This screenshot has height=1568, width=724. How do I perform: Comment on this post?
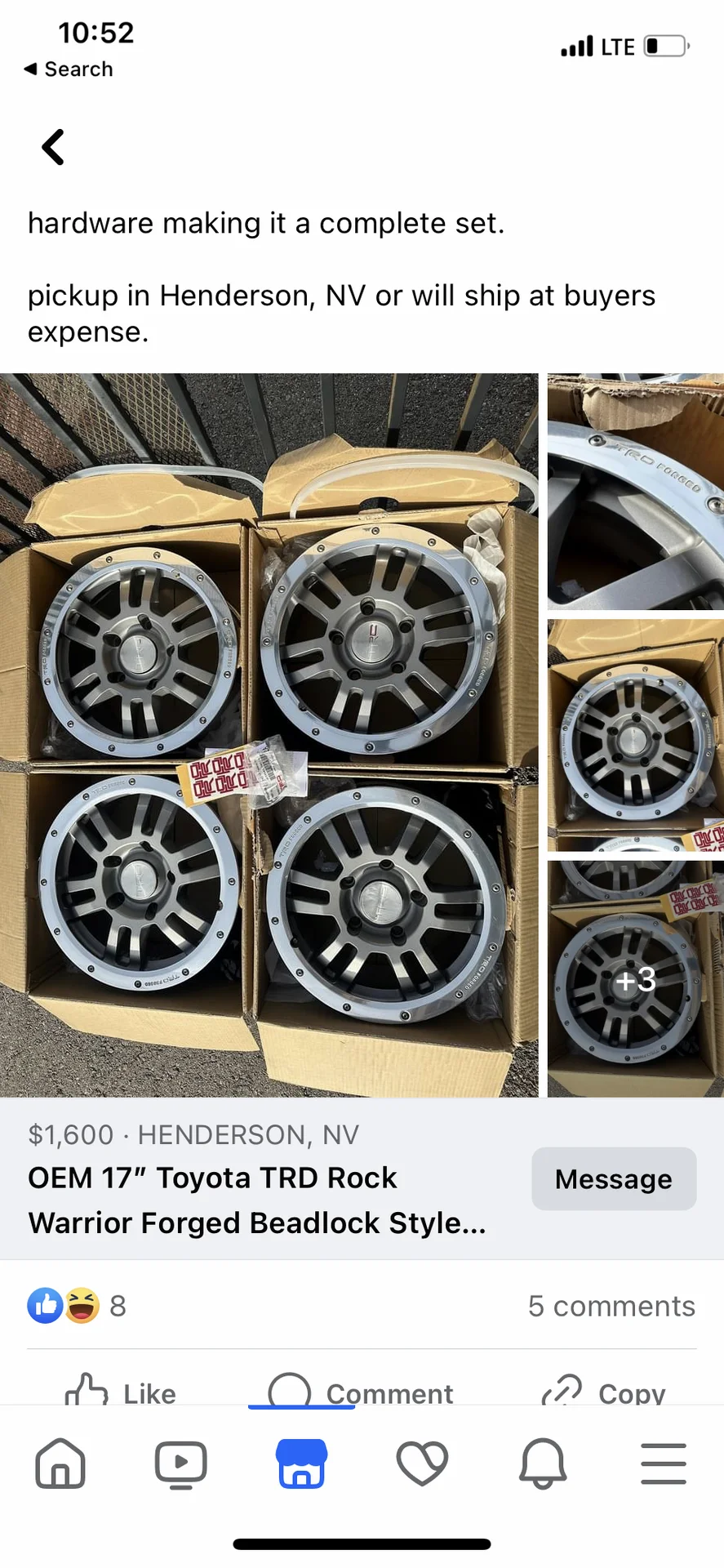click(x=361, y=1392)
